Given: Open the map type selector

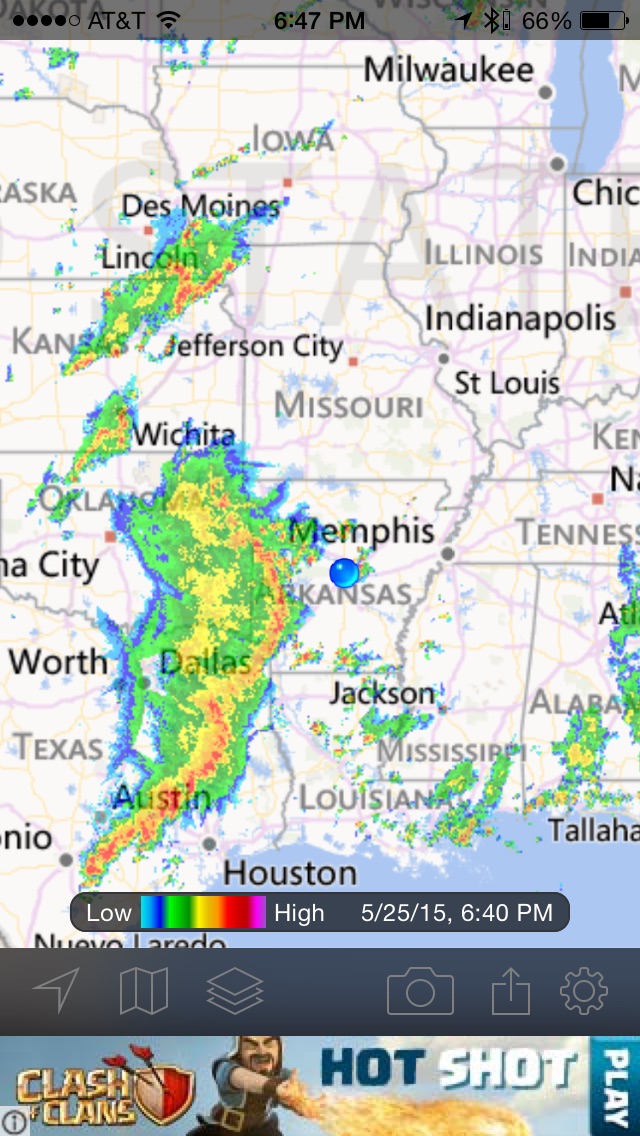Looking at the screenshot, I should point(143,991).
